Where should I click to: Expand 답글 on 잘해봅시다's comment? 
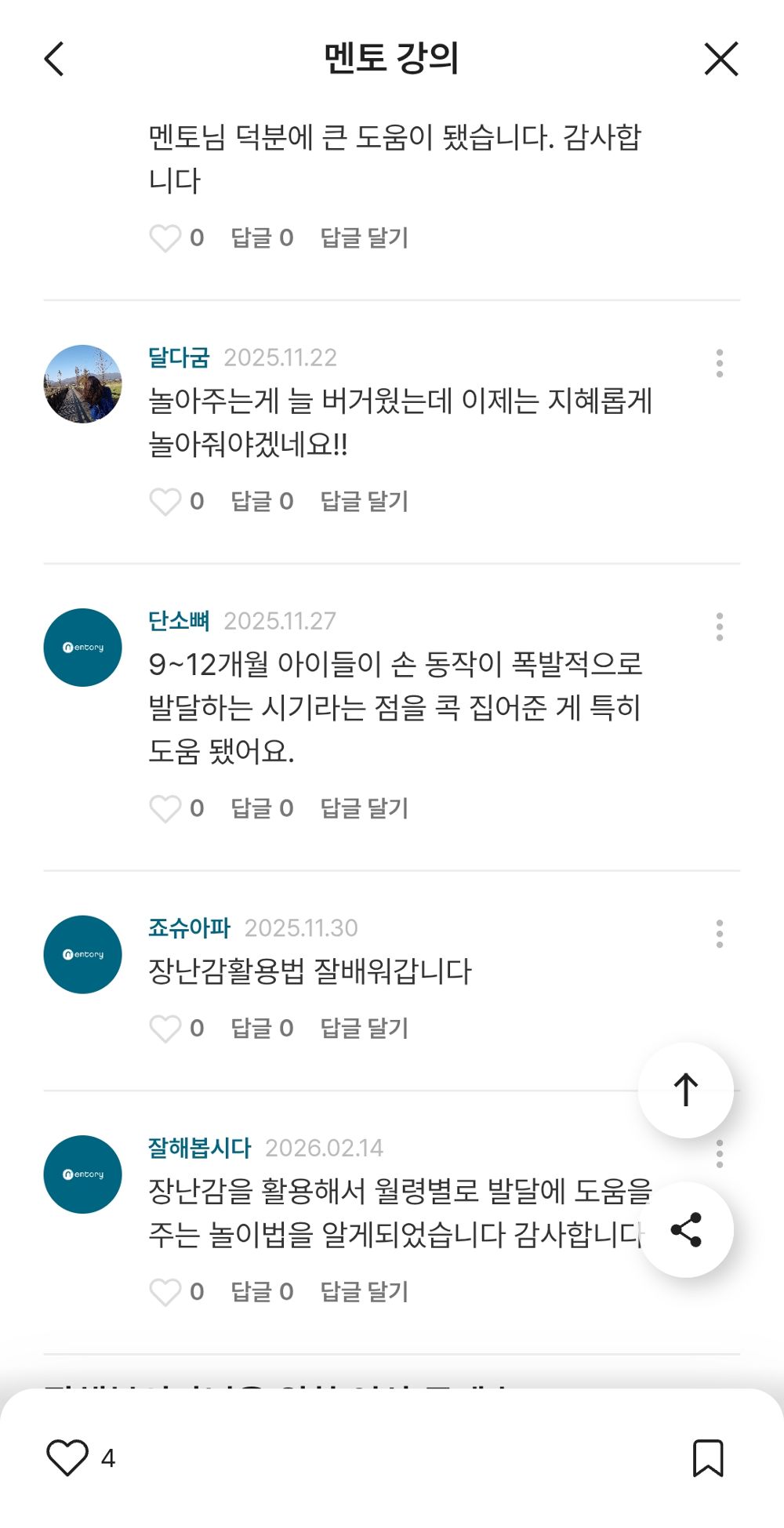coord(261,1291)
